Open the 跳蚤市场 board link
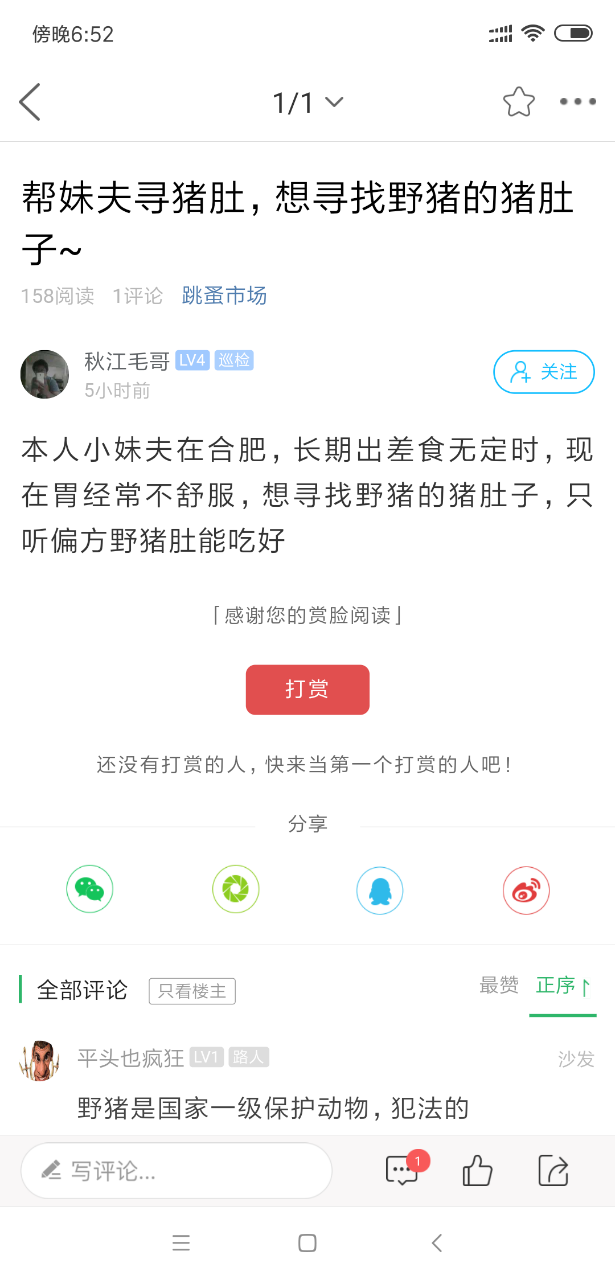The height and width of the screenshot is (1280, 615). [224, 296]
